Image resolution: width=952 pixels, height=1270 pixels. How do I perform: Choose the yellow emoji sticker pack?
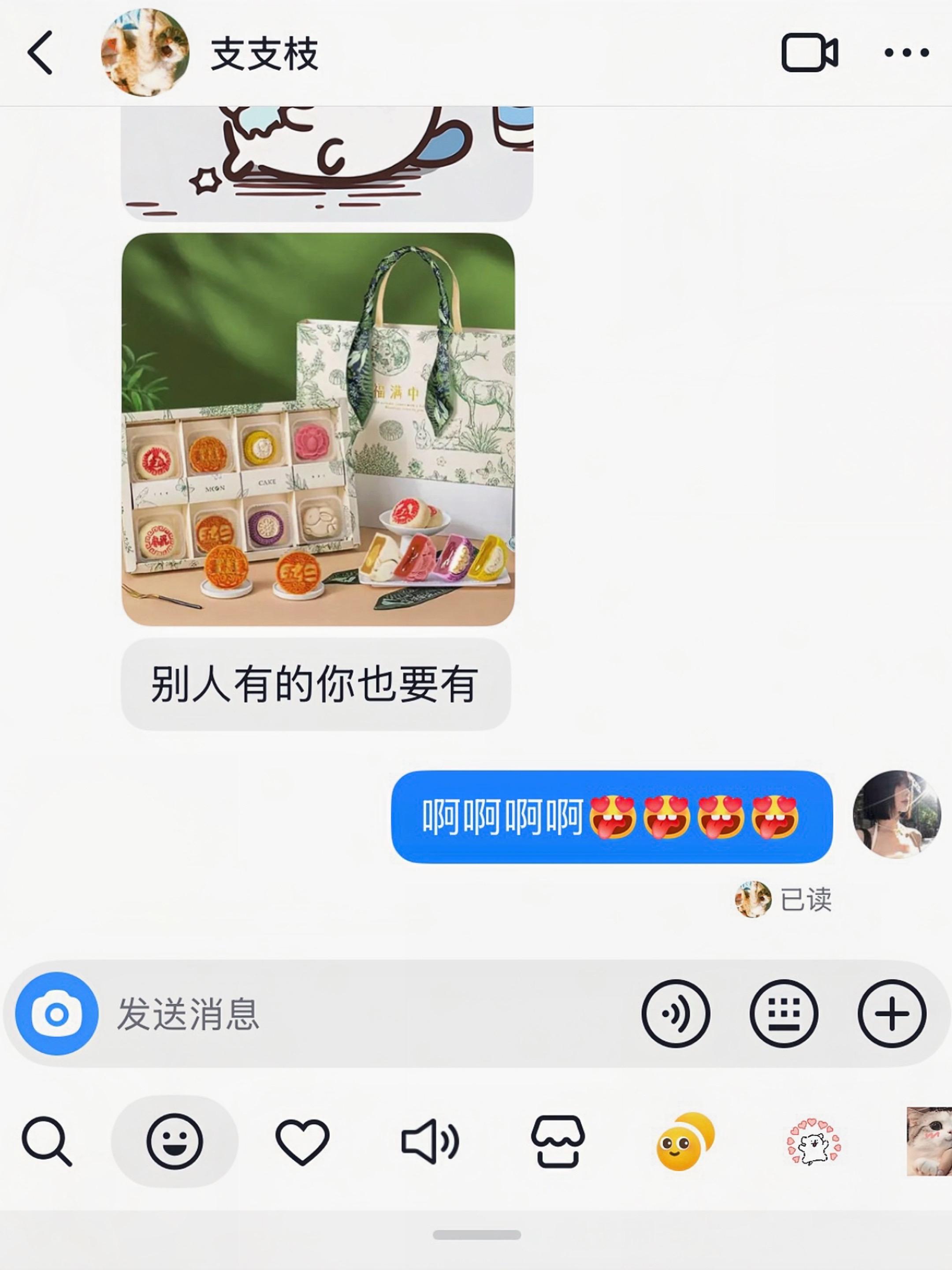[x=684, y=1141]
